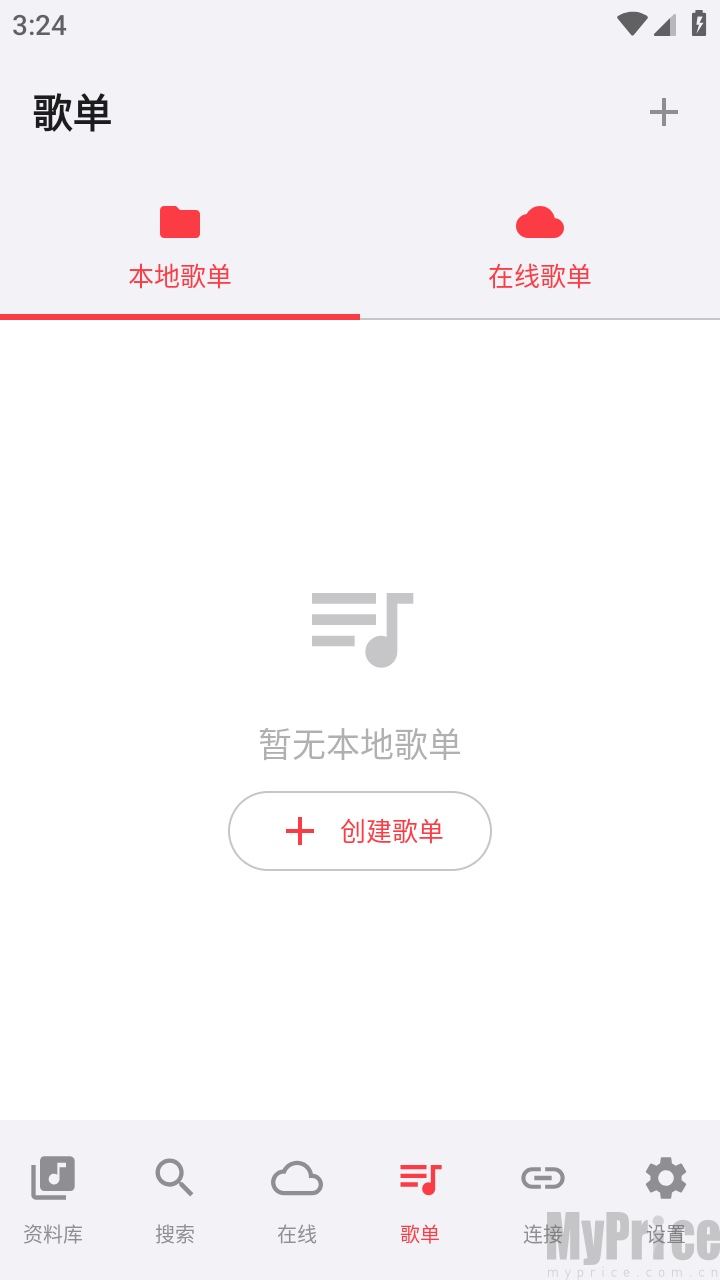Select the 歌单 bottom tab
This screenshot has width=720, height=1280.
click(x=420, y=1199)
